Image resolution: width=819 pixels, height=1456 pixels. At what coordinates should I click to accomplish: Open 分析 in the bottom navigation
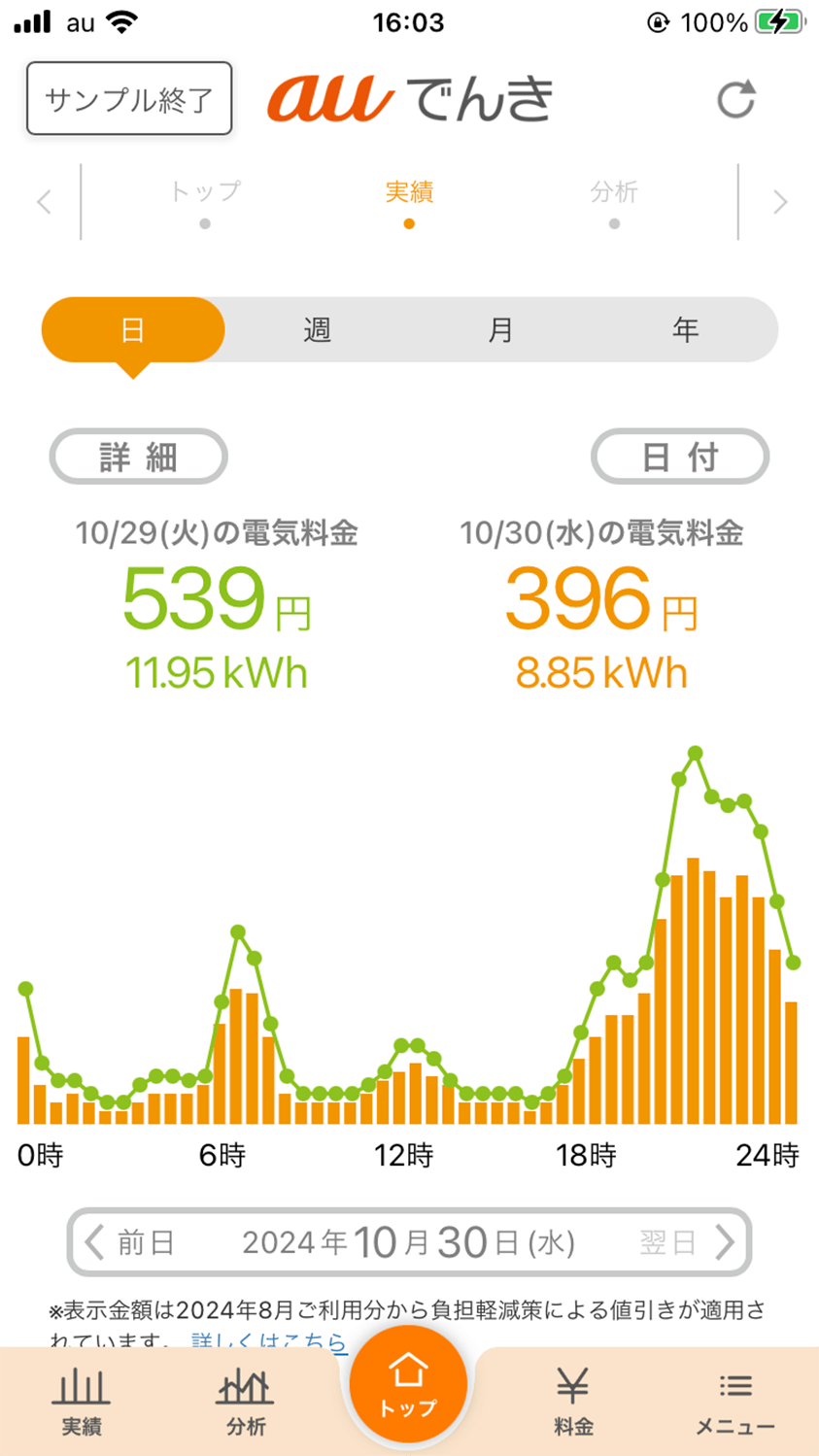tap(245, 1402)
